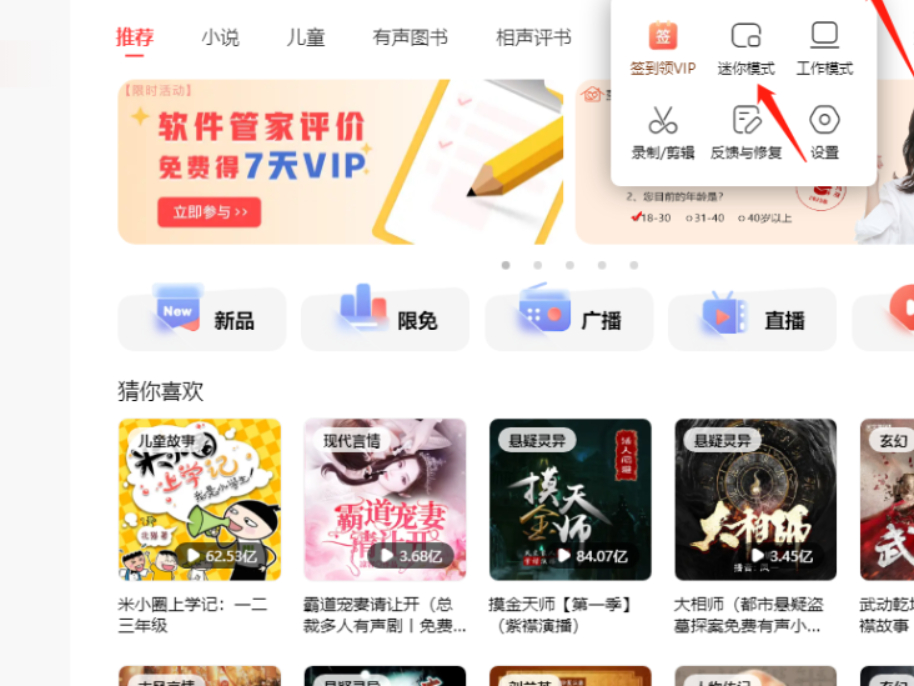Switch to 工作模式
This screenshot has width=914, height=686.
coord(824,49)
